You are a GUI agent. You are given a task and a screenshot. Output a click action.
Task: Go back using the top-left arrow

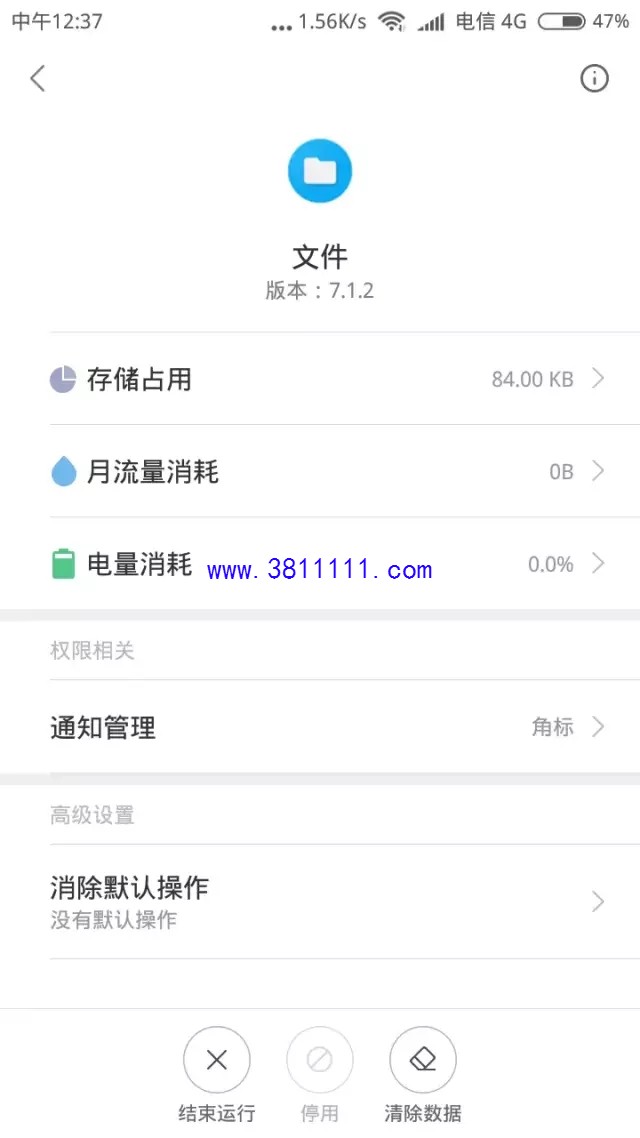coord(38,78)
